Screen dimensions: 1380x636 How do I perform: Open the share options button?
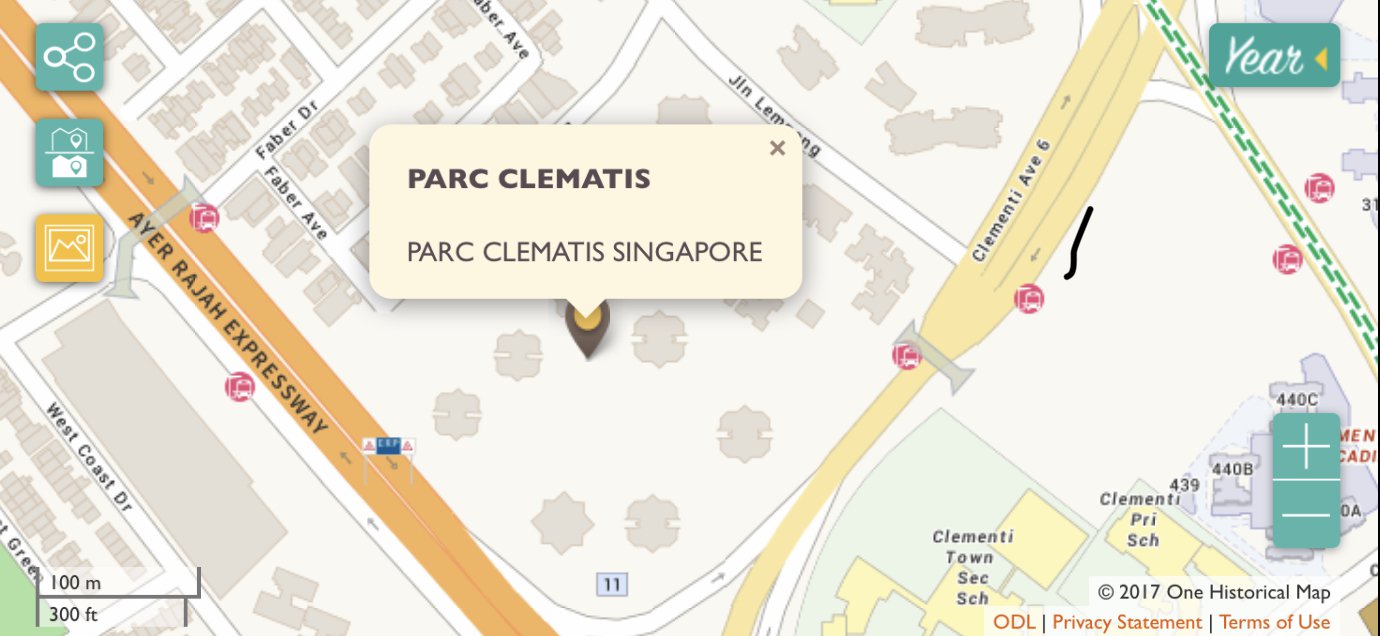tap(69, 57)
